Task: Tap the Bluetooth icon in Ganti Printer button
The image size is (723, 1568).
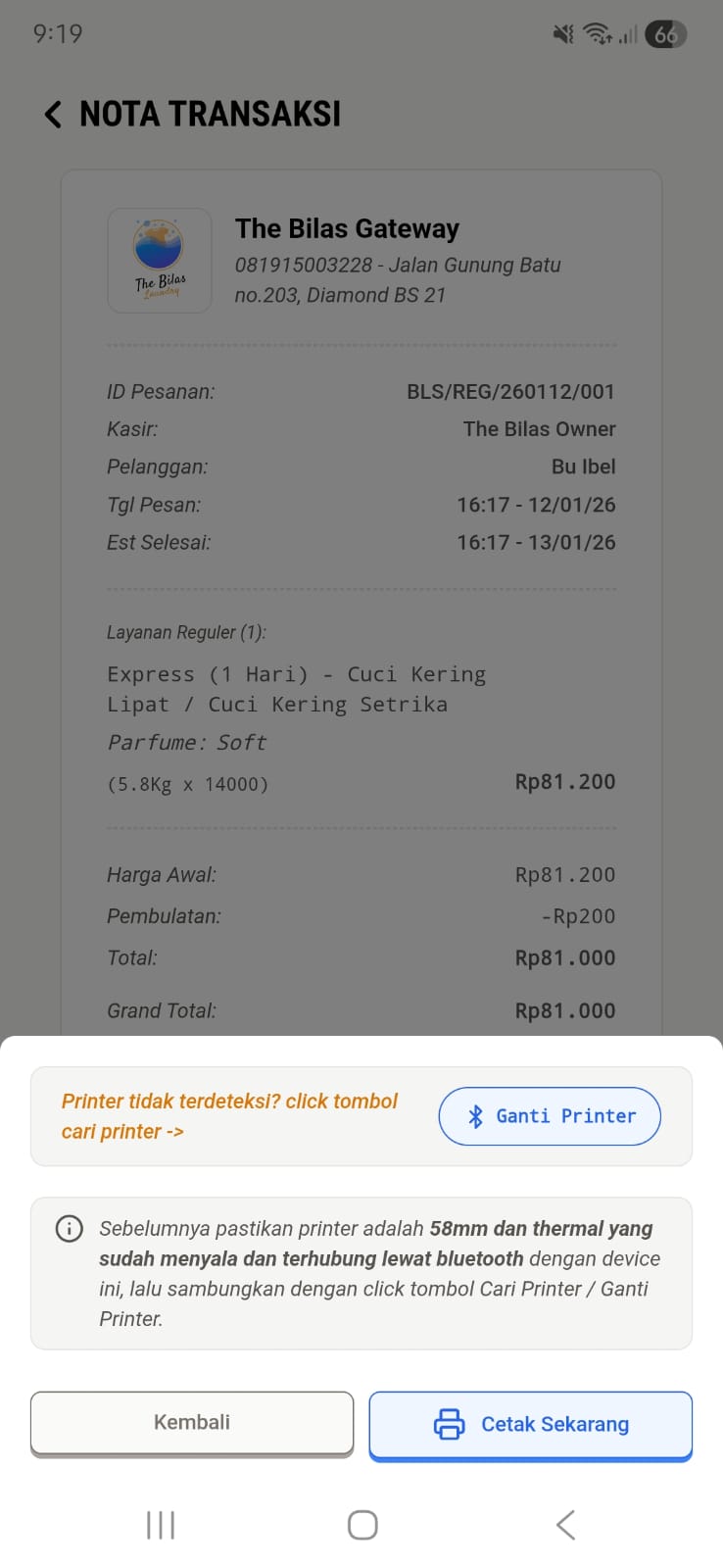Action: point(477,1115)
